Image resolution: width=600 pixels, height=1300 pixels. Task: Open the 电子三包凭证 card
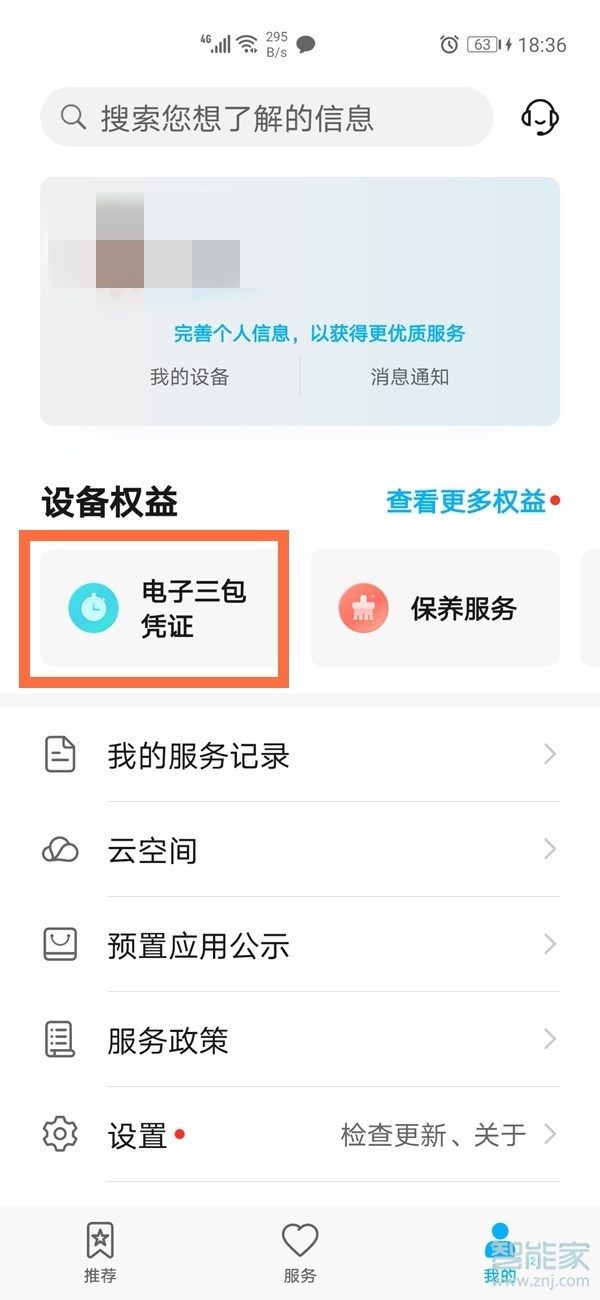[x=159, y=608]
